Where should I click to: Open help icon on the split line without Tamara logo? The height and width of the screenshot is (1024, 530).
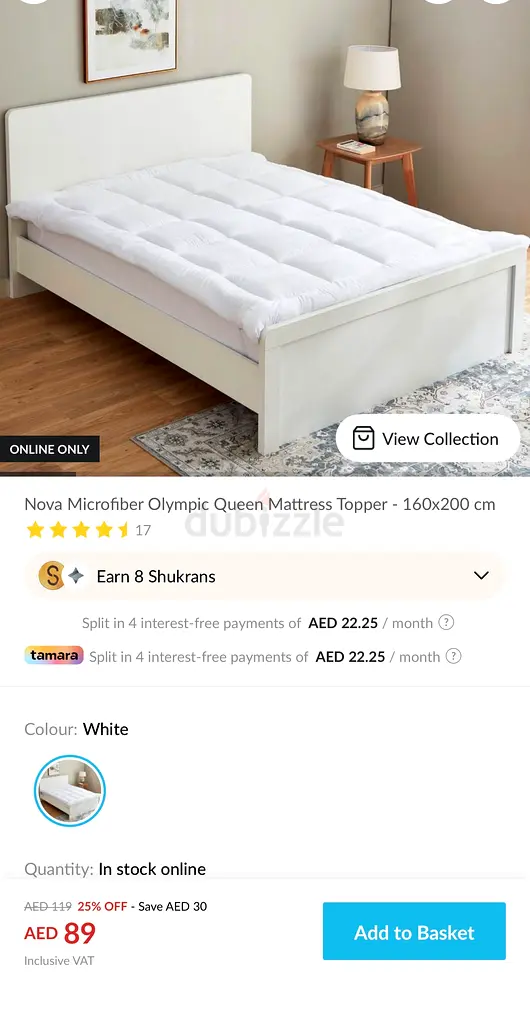[x=446, y=622]
